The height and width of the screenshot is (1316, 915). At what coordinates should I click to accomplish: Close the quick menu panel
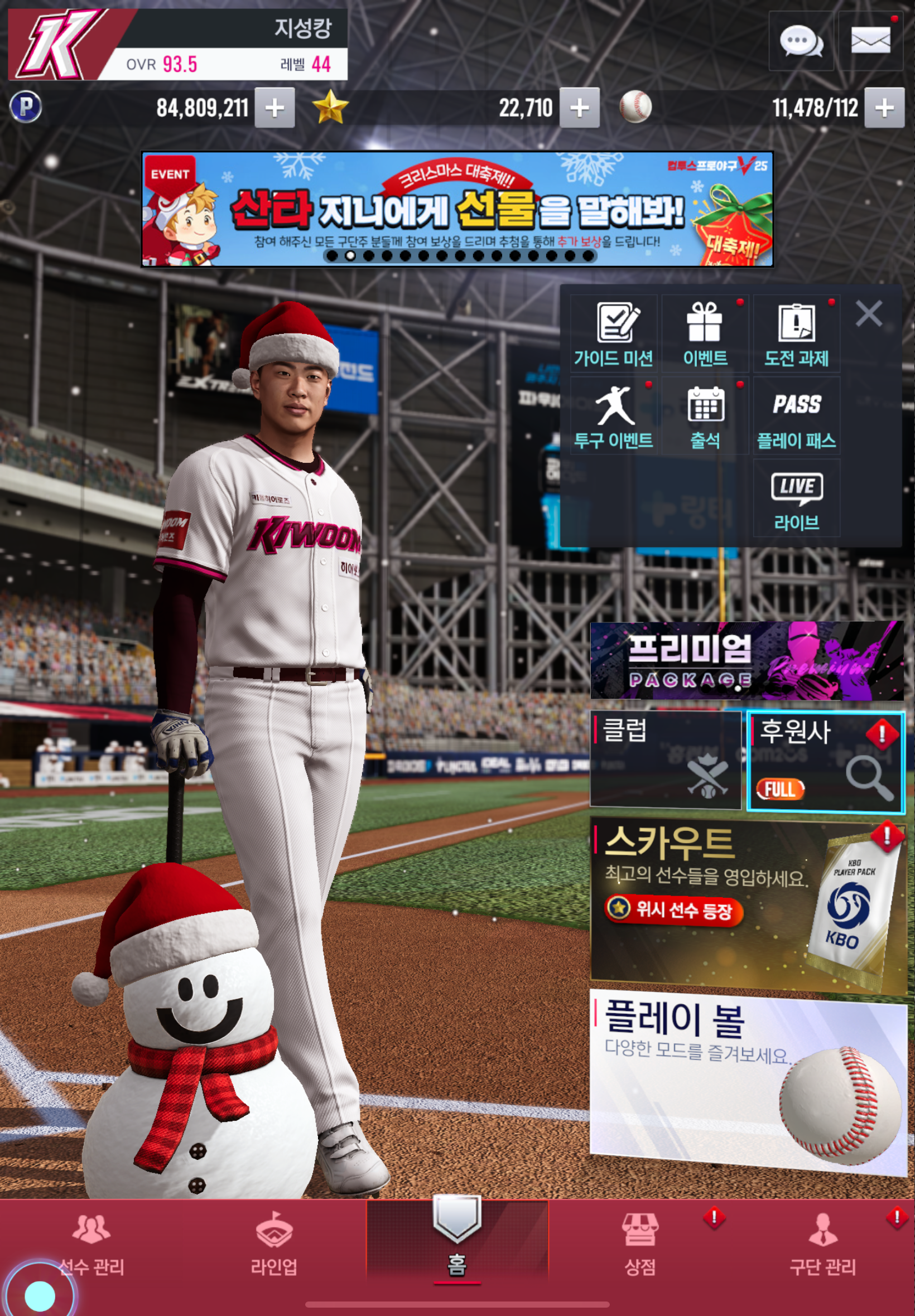coord(868,314)
